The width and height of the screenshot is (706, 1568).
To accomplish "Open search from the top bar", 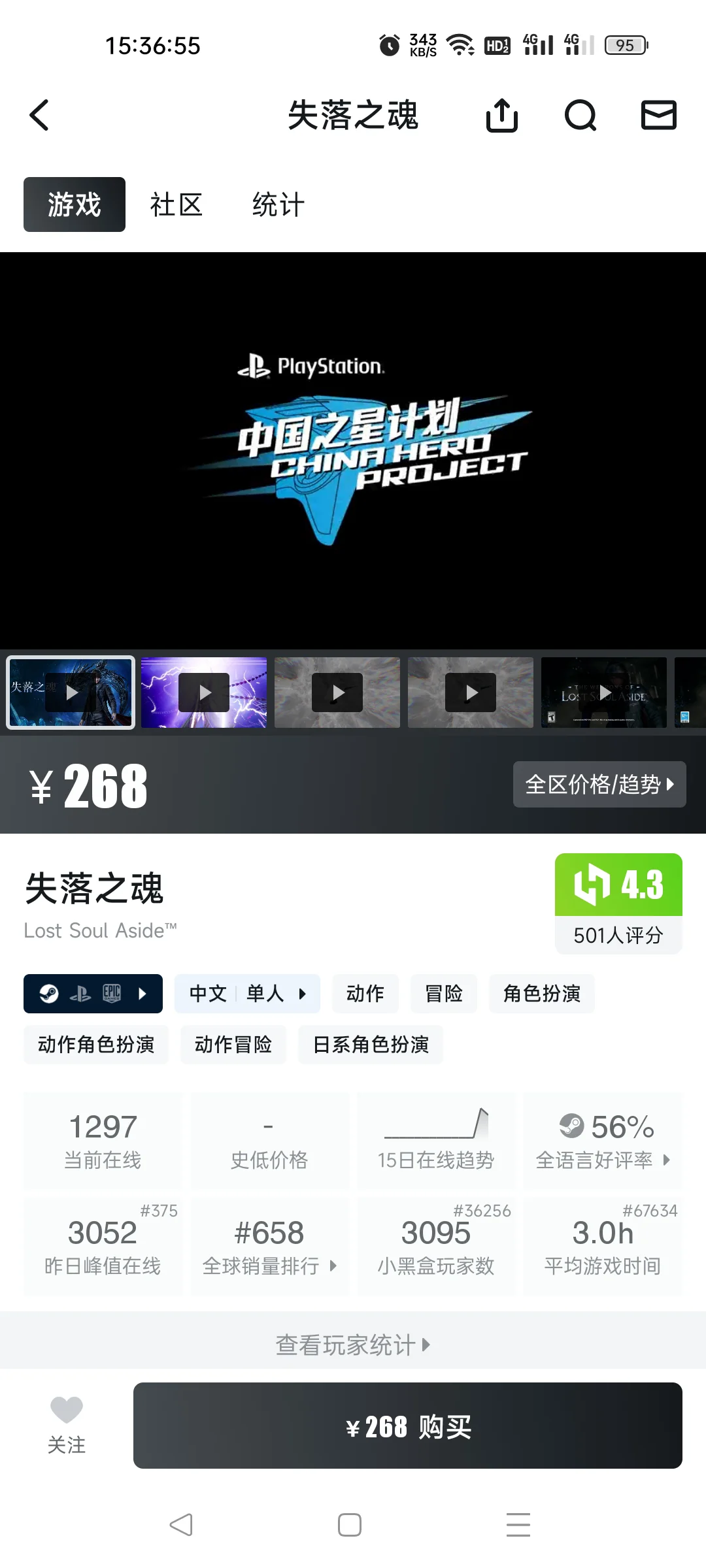I will [x=580, y=116].
